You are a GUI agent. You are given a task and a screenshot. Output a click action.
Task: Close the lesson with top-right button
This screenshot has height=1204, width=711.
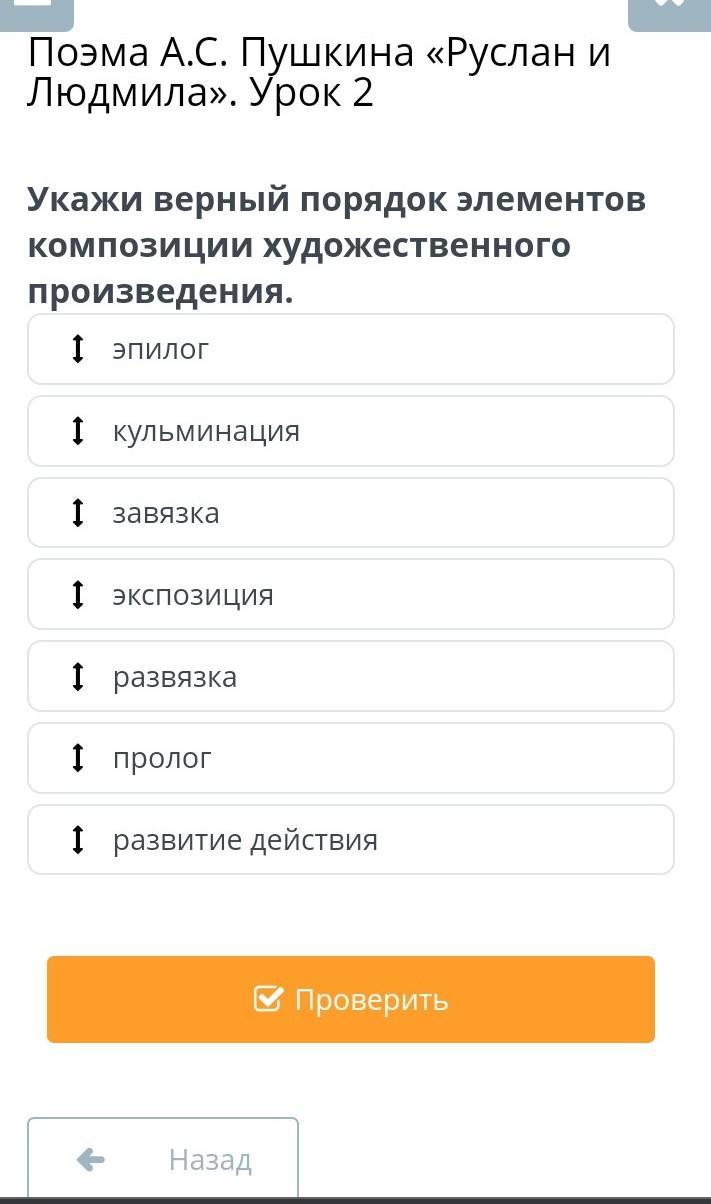pyautogui.click(x=669, y=14)
